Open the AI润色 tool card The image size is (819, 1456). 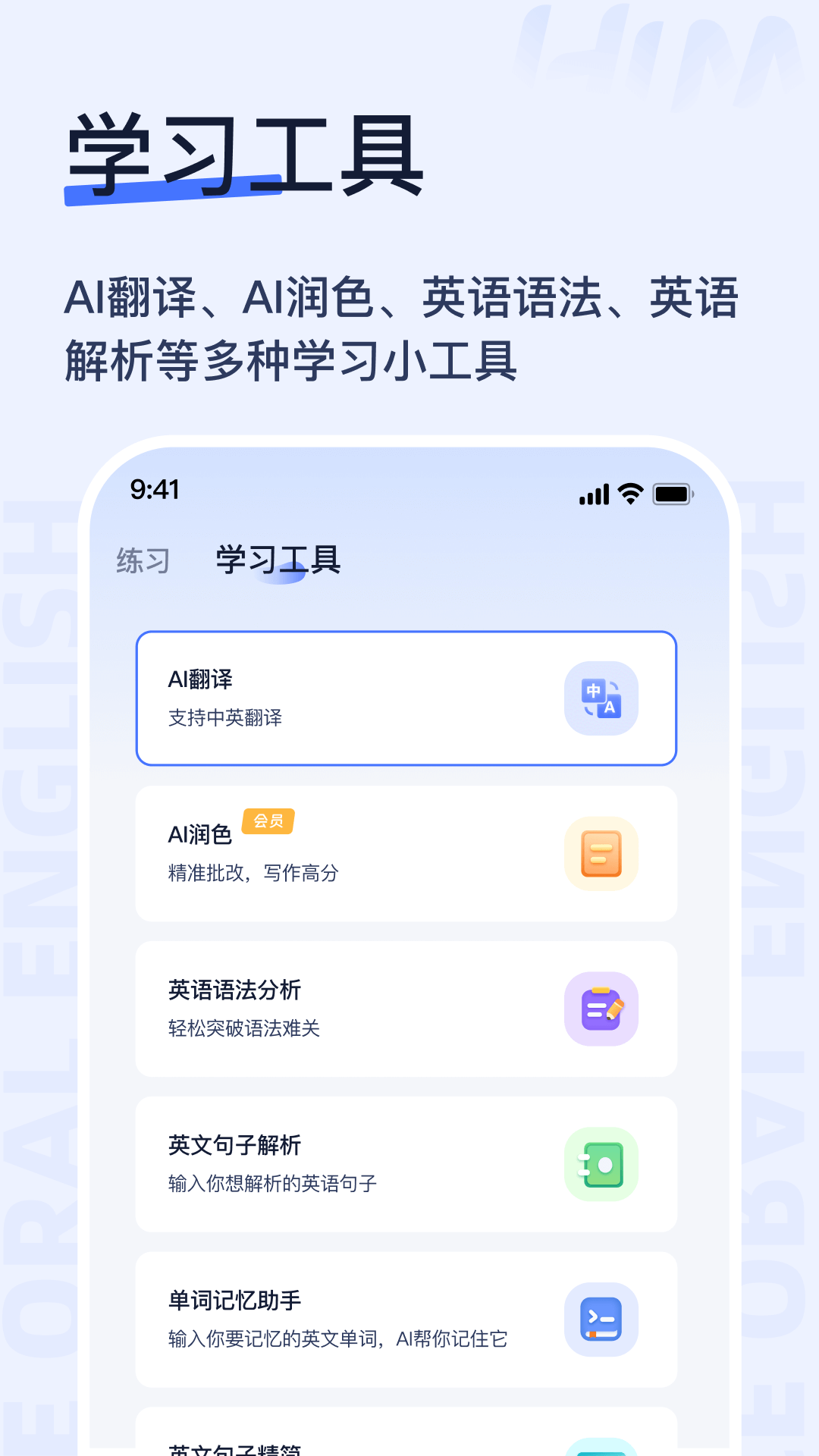(406, 854)
